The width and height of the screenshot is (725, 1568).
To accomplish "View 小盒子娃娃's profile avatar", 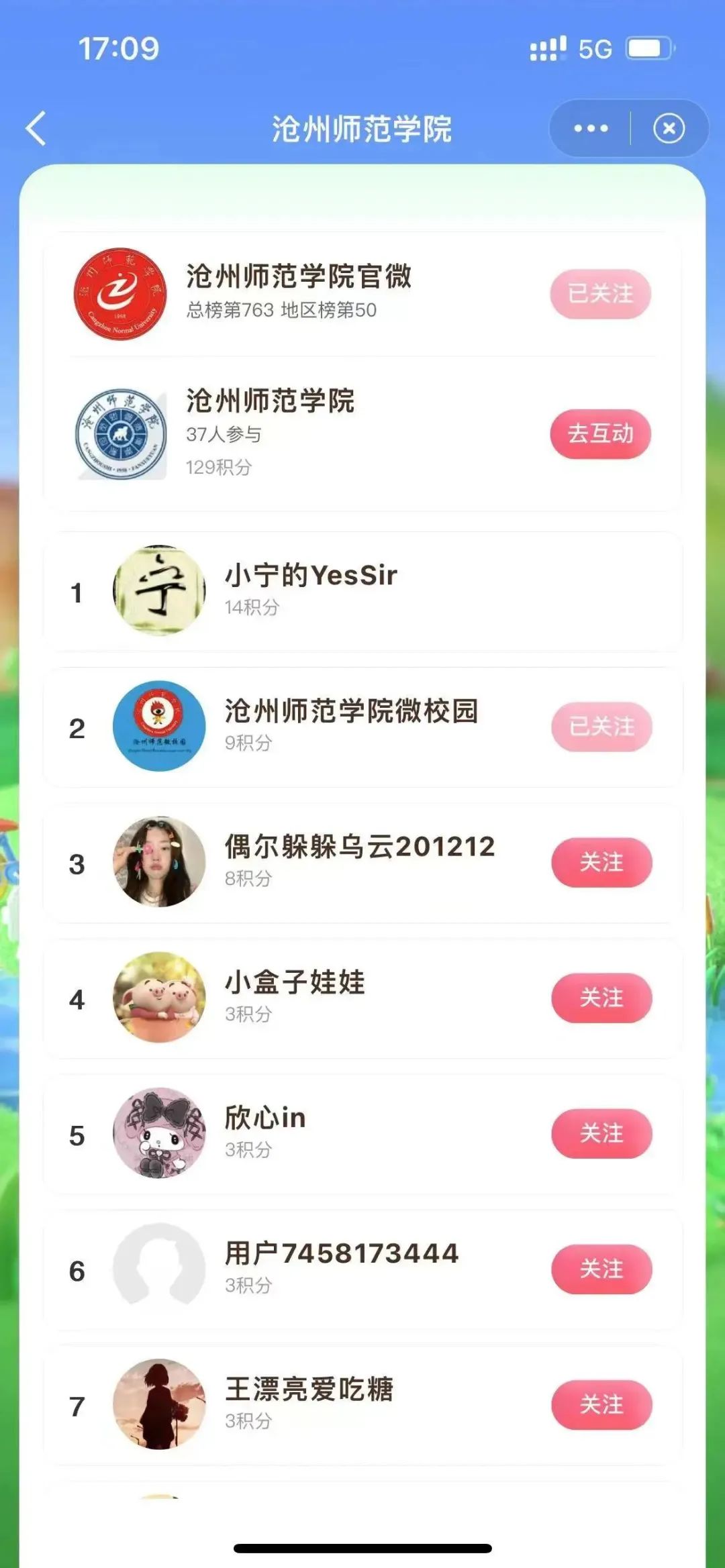I will coord(159,998).
